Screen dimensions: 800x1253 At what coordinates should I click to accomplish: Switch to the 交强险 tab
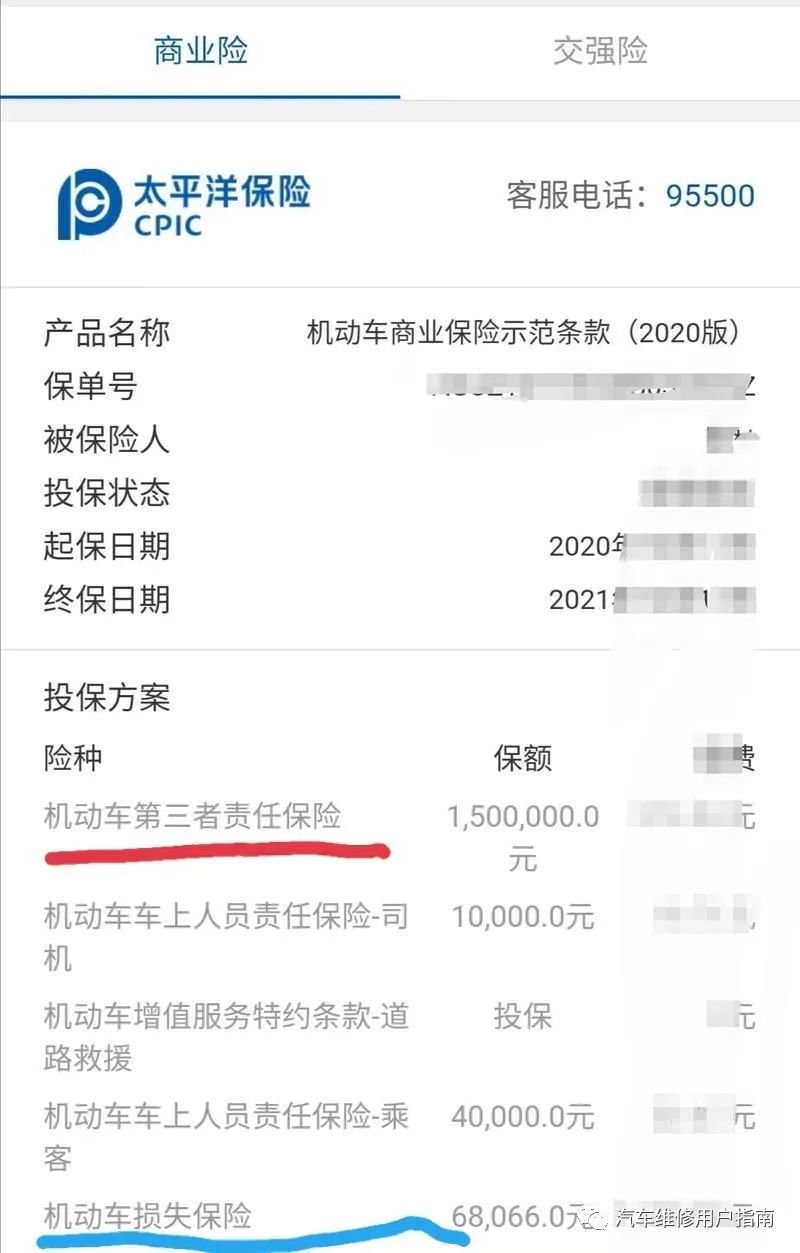(600, 51)
